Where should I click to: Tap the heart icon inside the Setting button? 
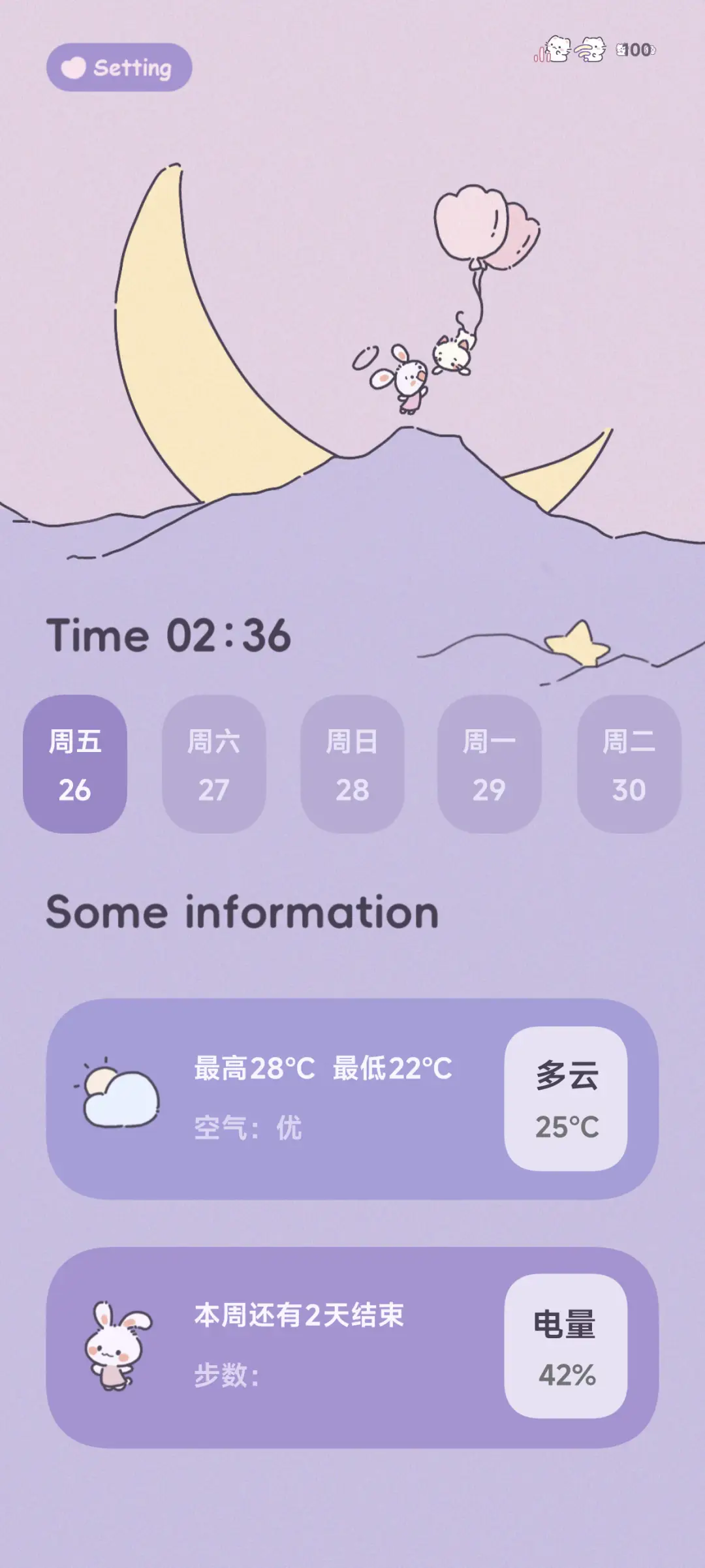(74, 67)
